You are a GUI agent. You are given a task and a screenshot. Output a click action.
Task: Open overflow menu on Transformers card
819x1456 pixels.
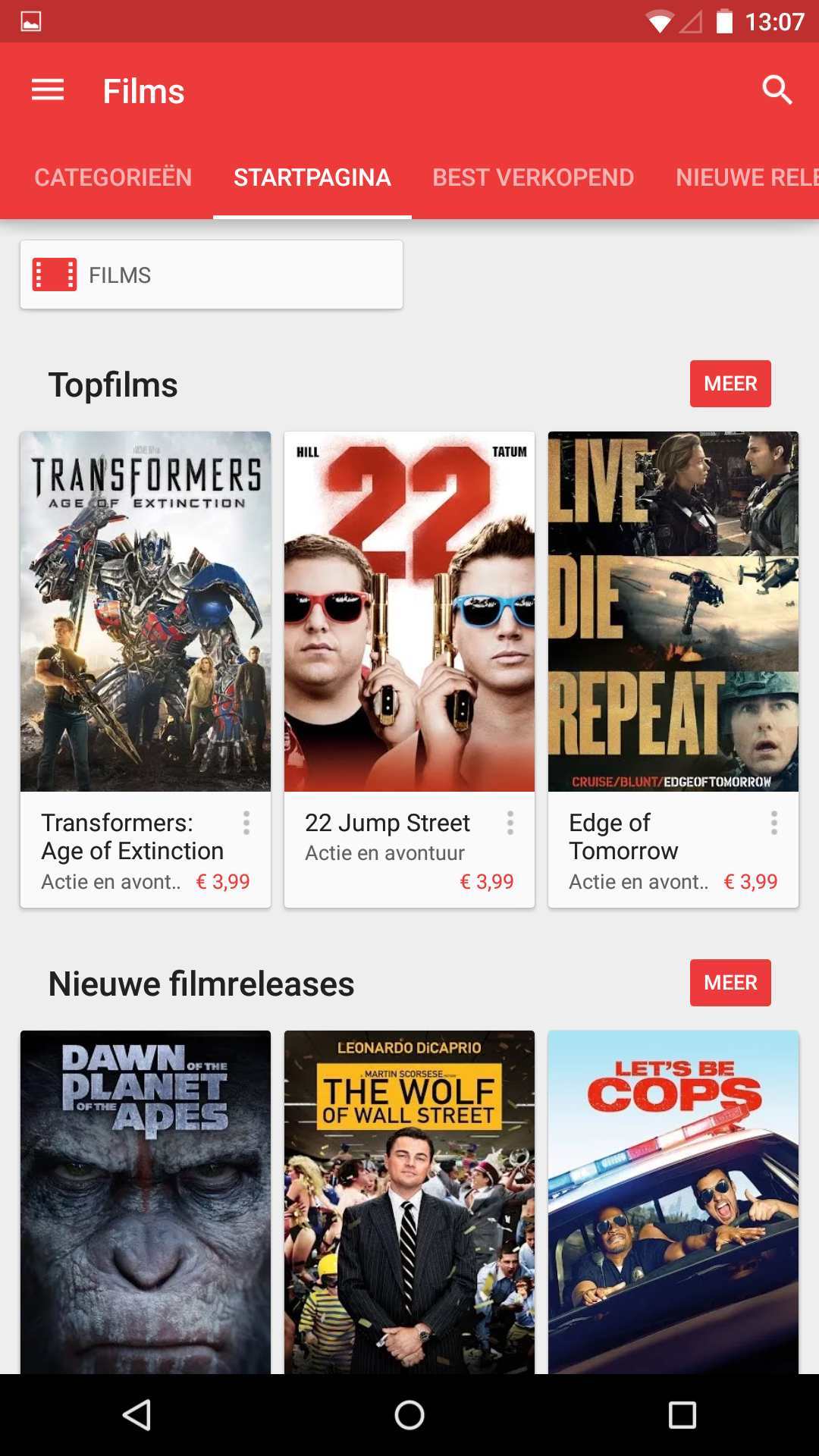(246, 823)
